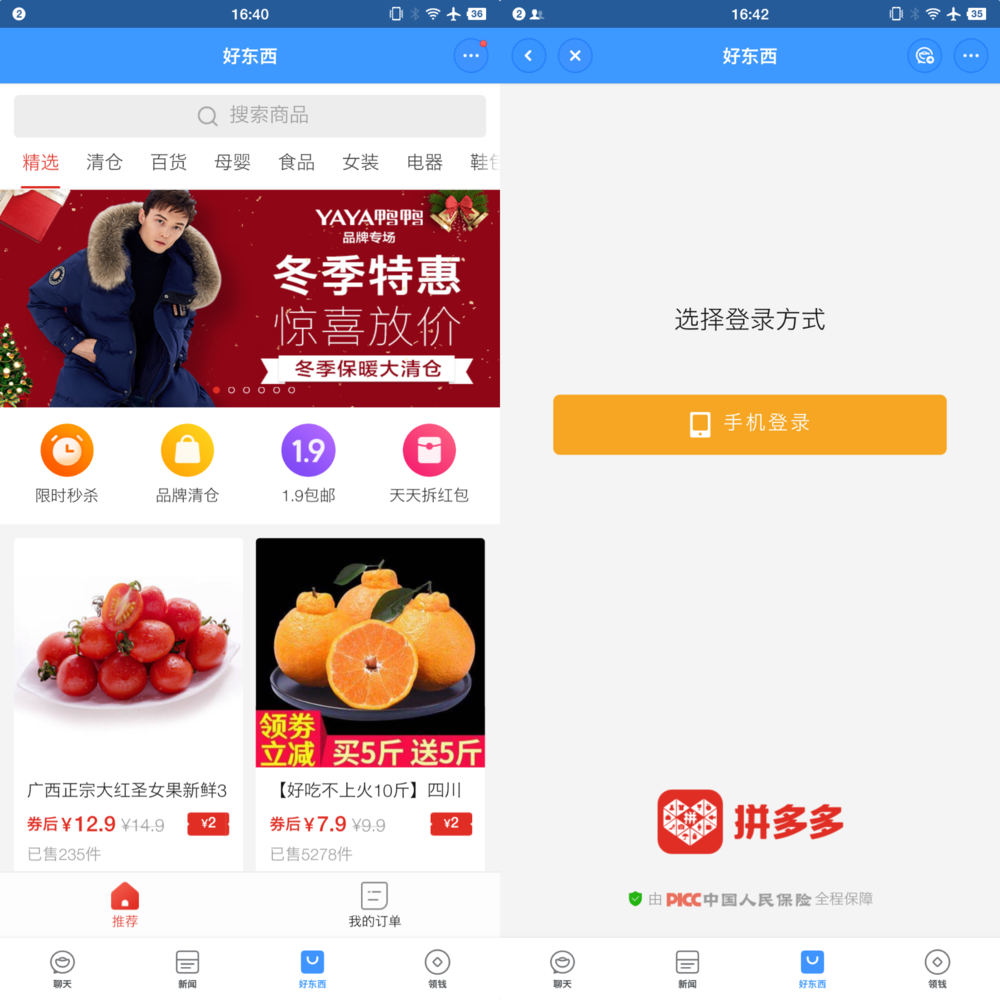Tap the 手机登录 login button

(x=749, y=424)
